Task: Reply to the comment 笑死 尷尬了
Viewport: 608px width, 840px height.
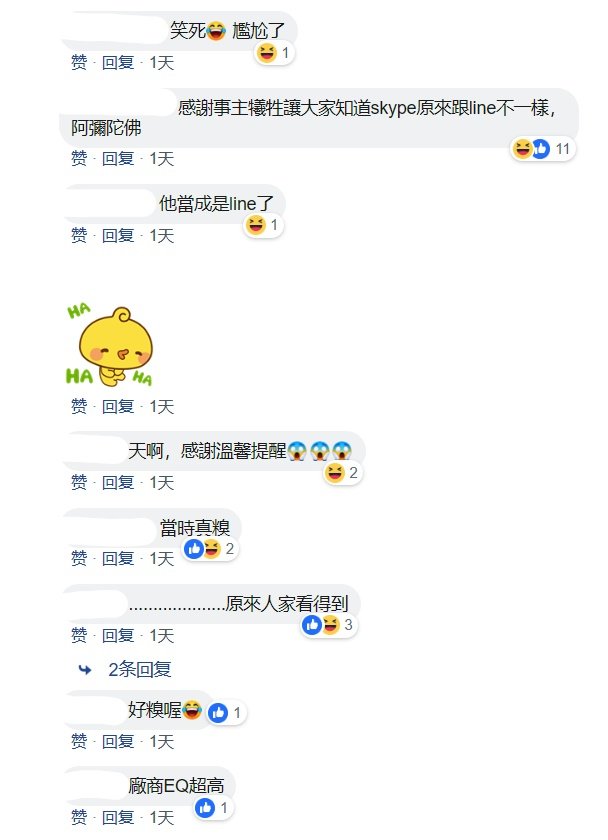Action: point(117,63)
